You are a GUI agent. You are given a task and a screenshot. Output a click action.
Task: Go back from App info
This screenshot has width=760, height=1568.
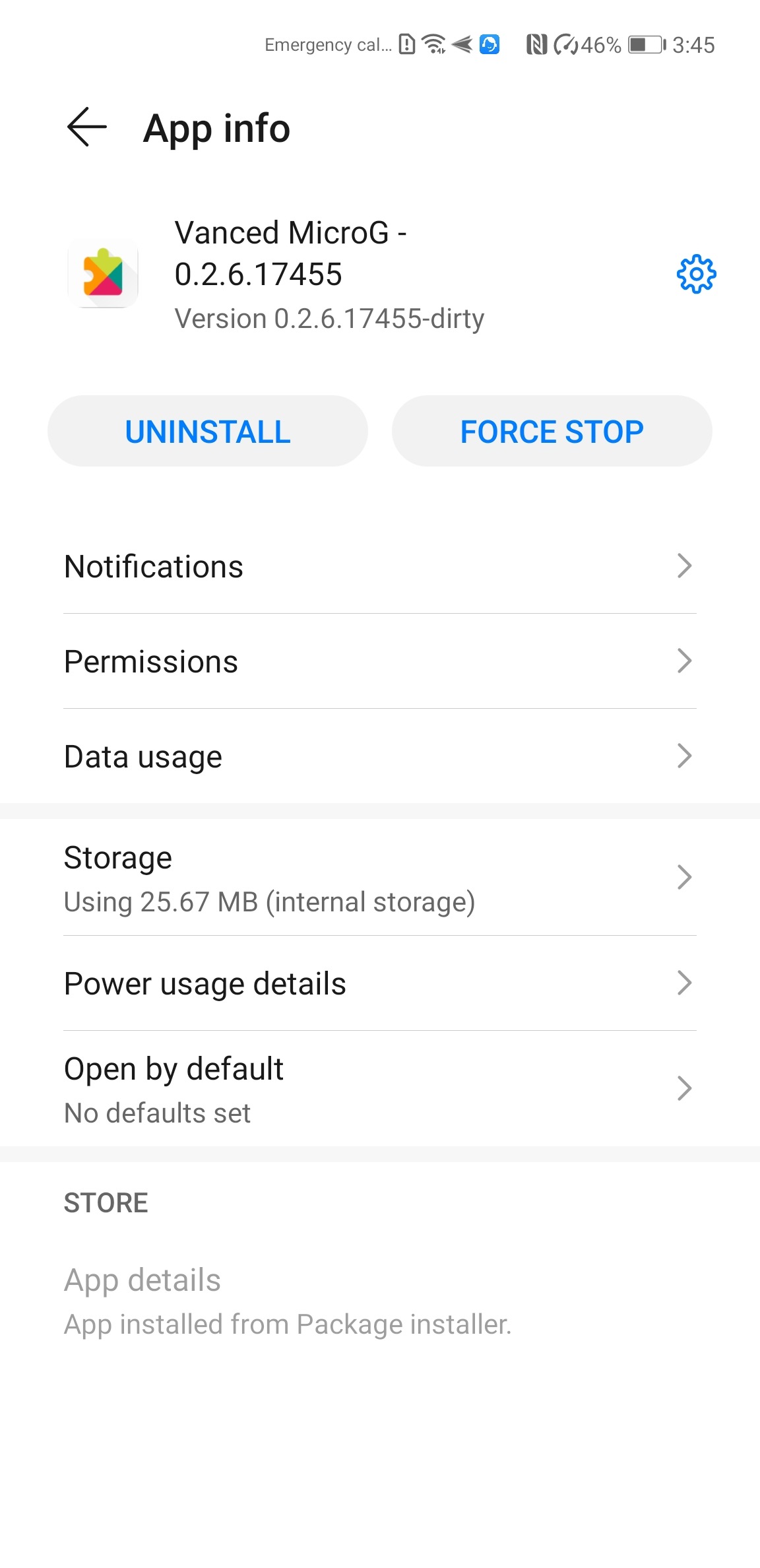86,127
